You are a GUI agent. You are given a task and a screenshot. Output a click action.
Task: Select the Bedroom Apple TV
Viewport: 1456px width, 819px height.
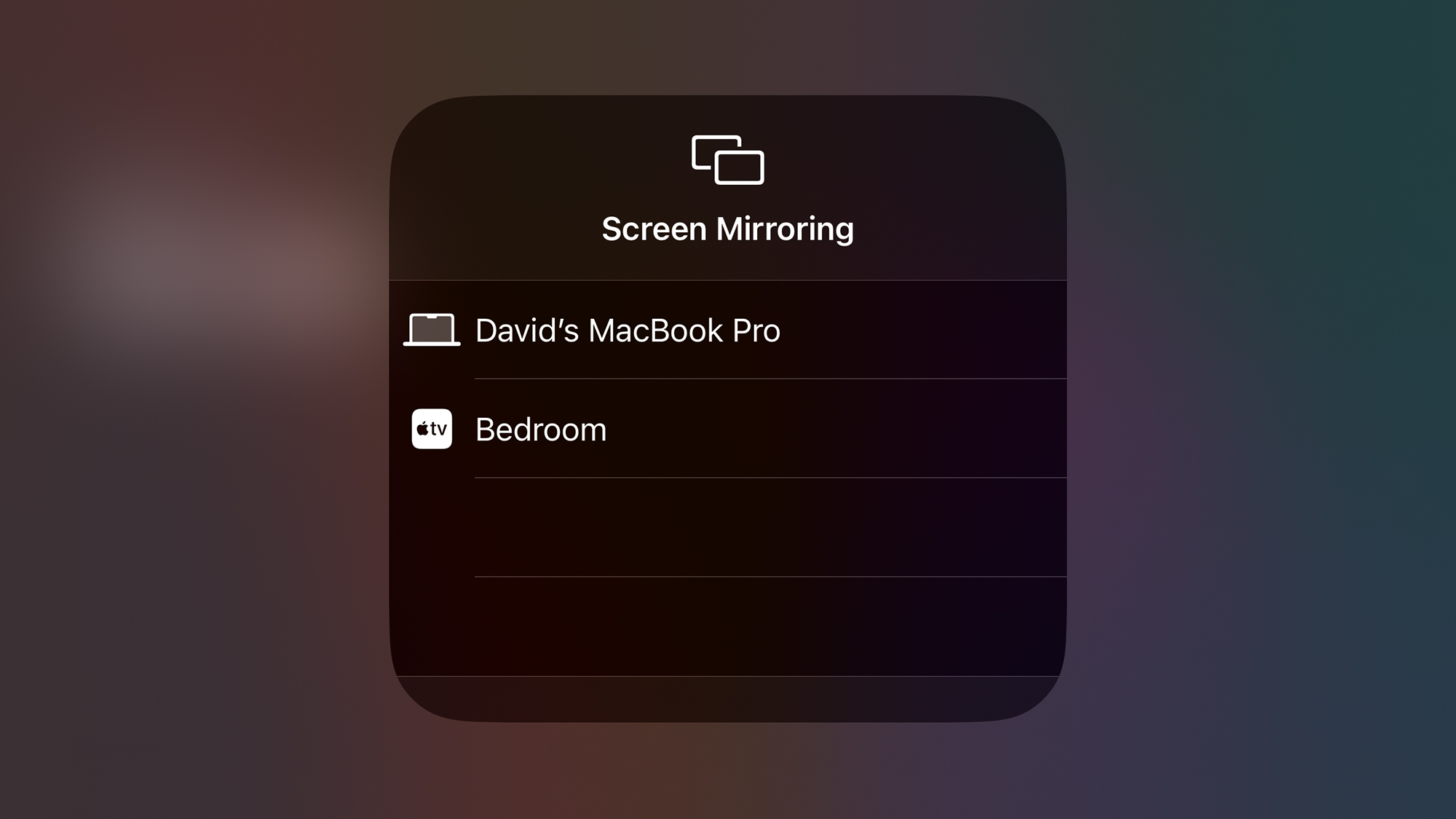click(x=540, y=430)
